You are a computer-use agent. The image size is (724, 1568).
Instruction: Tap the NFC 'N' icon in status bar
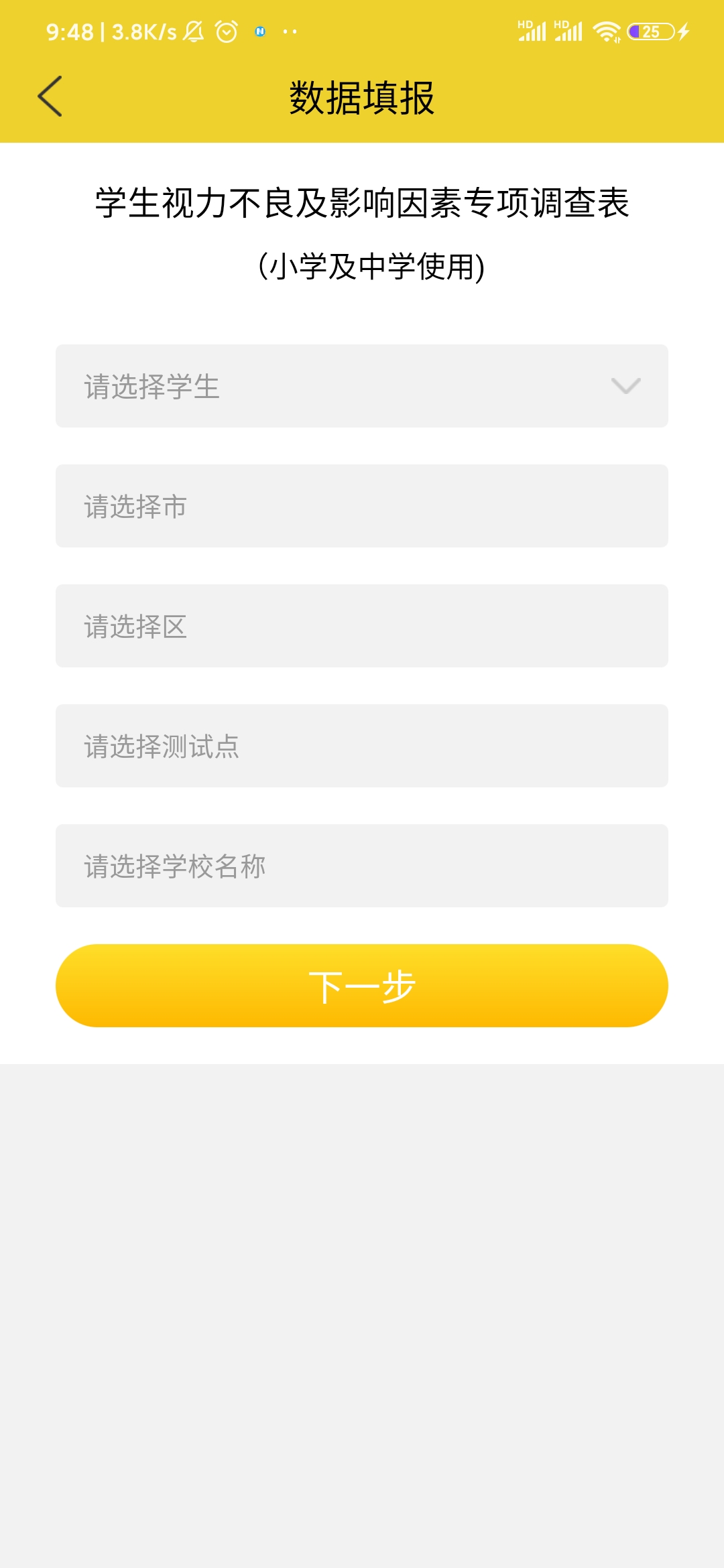pos(259,31)
